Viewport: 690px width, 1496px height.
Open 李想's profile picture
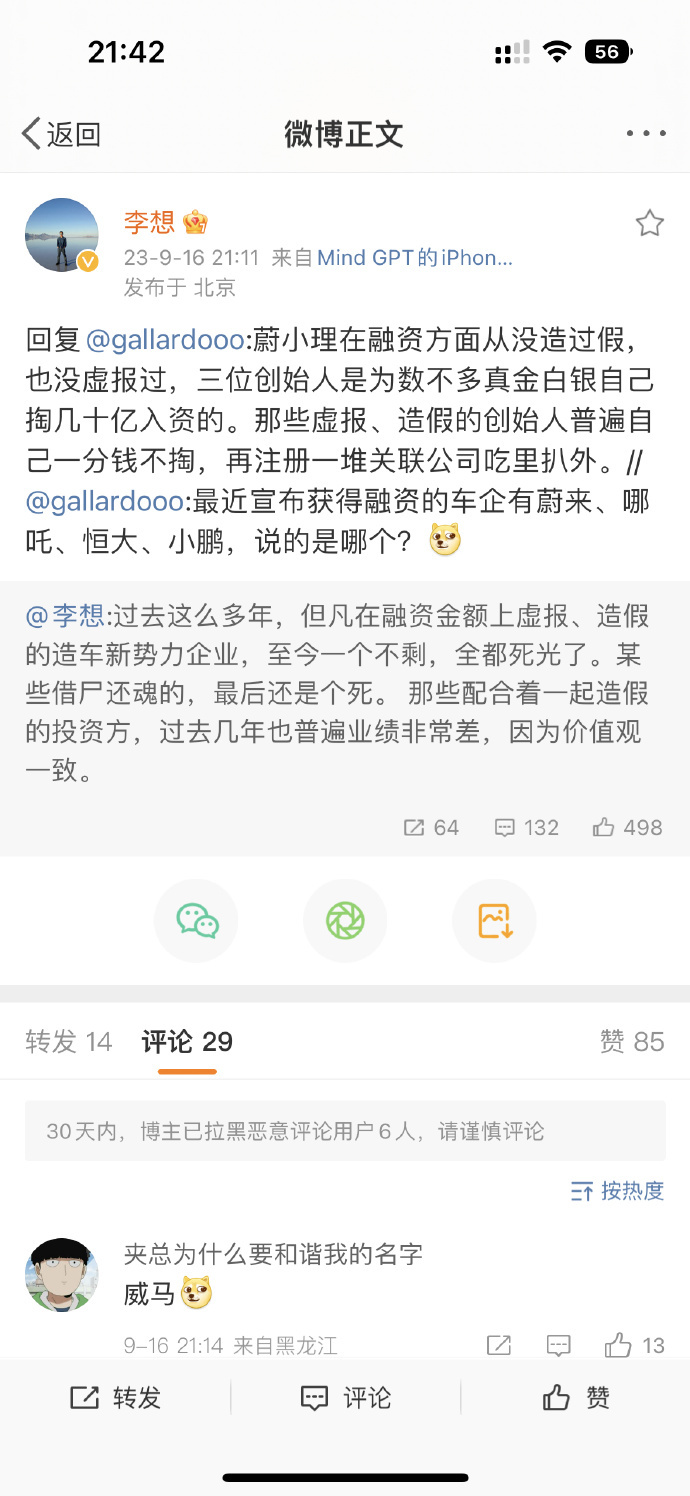62,236
